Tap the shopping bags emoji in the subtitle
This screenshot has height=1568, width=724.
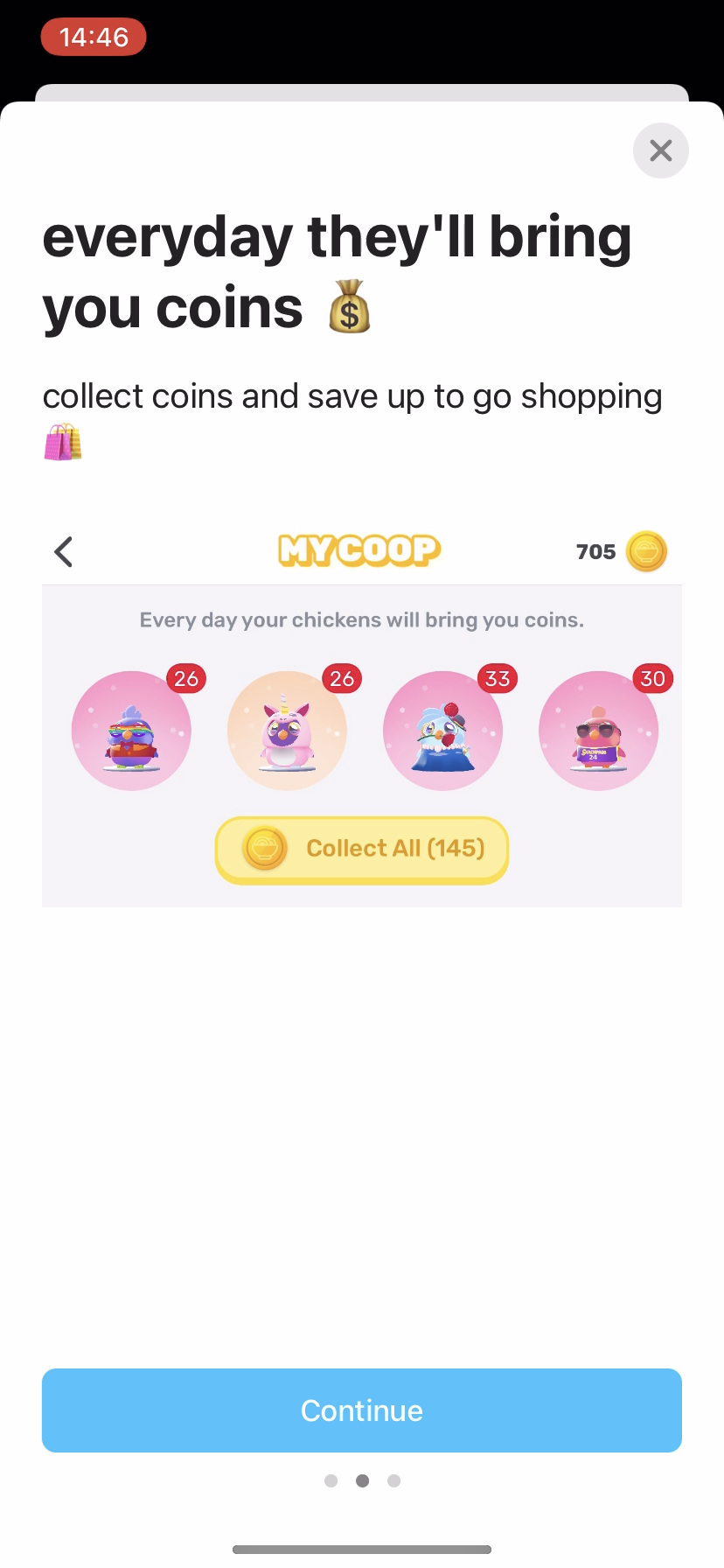(x=62, y=442)
